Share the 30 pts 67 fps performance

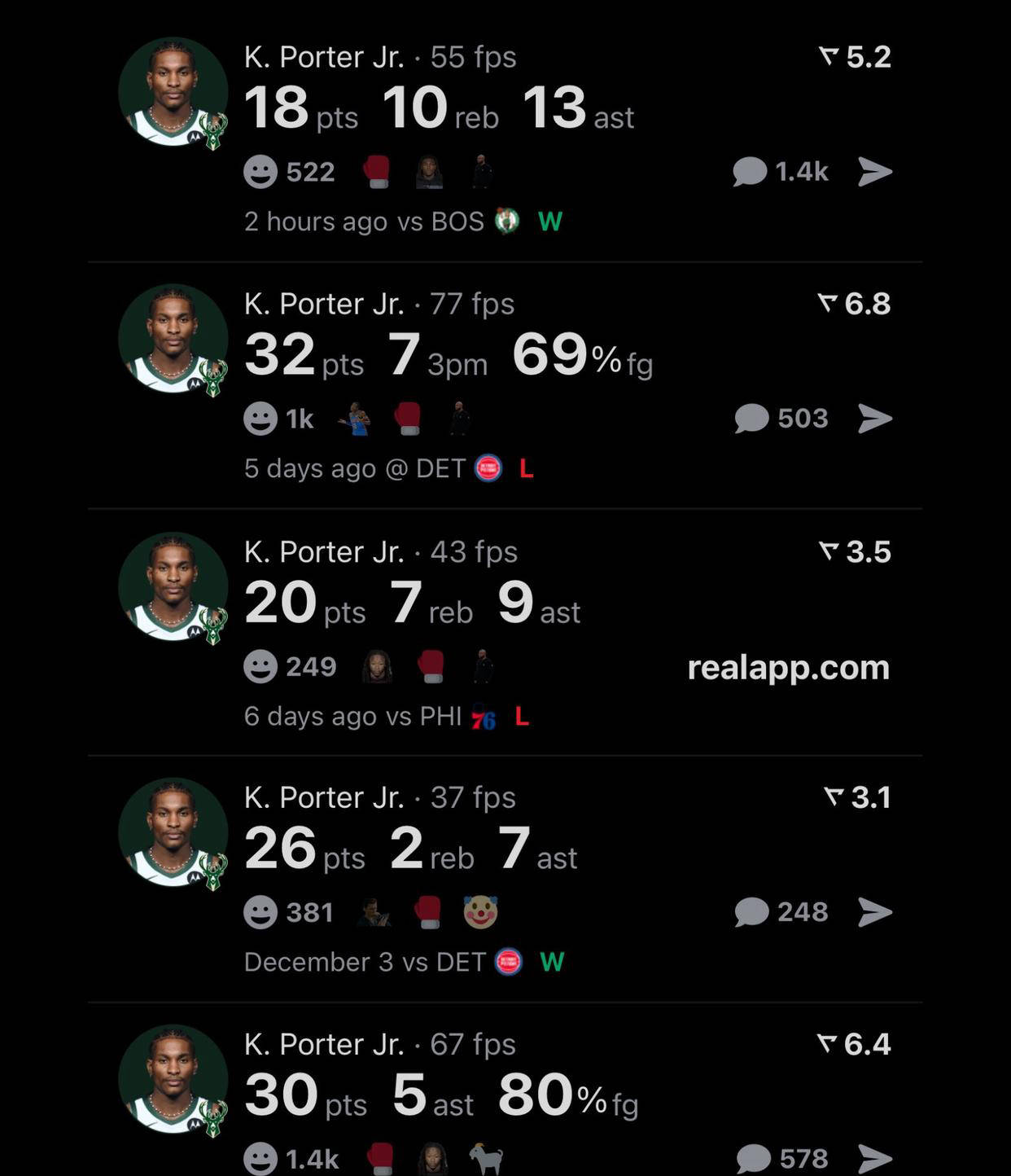(x=875, y=1158)
